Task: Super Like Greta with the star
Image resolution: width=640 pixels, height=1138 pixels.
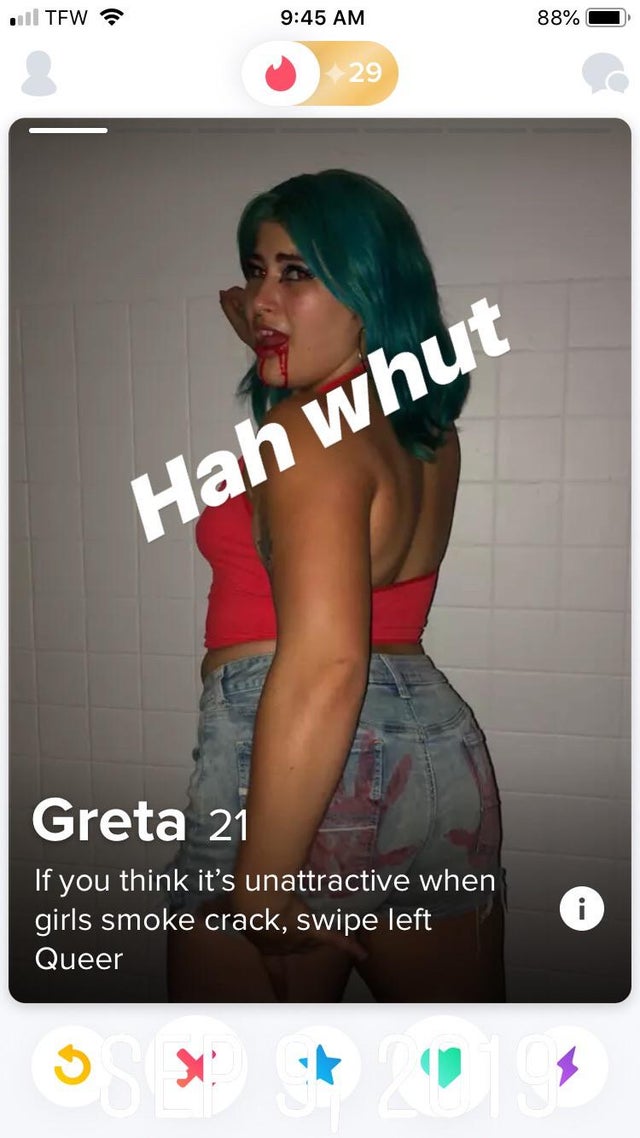Action: click(322, 1067)
